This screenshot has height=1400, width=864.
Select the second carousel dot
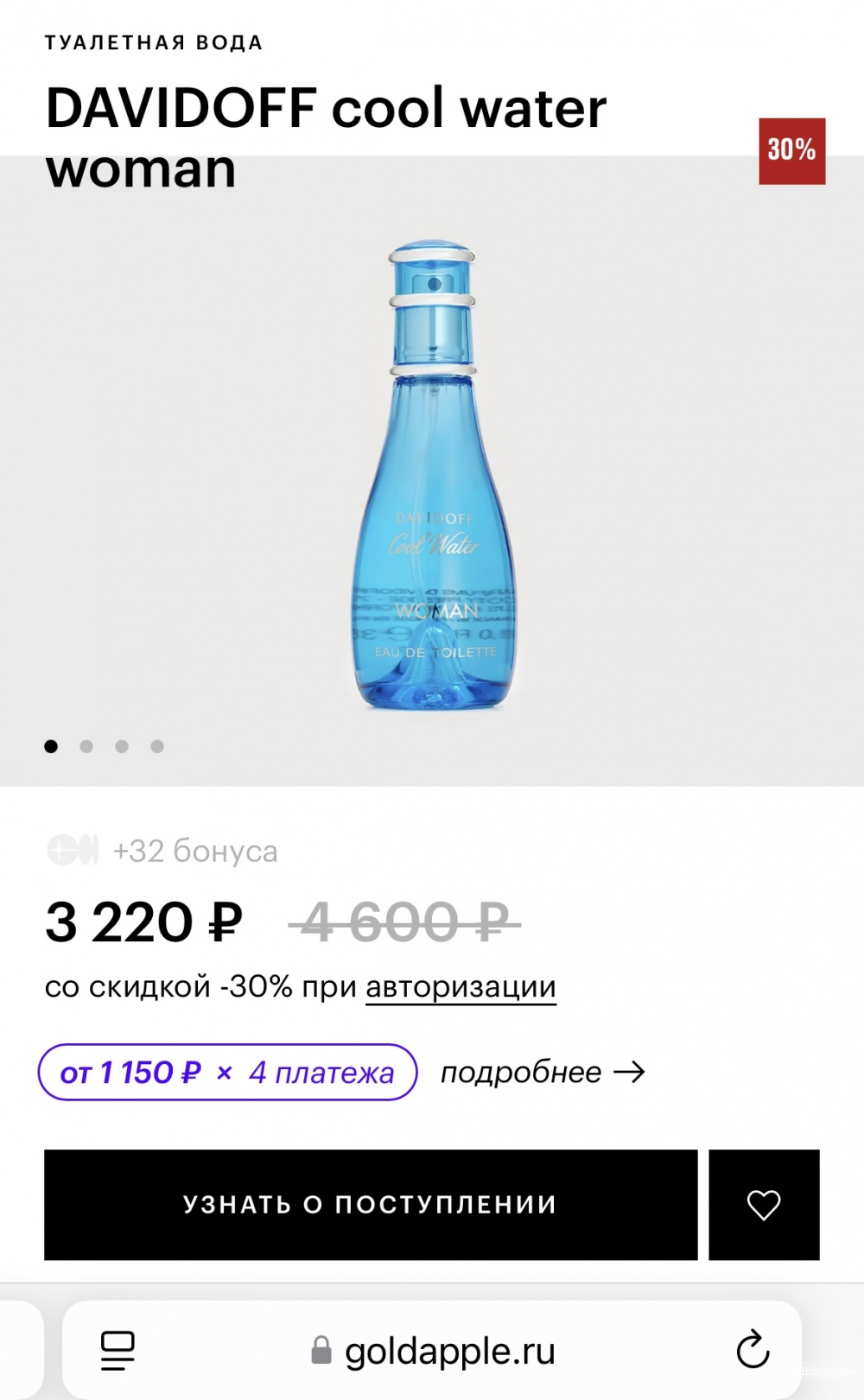pyautogui.click(x=86, y=746)
